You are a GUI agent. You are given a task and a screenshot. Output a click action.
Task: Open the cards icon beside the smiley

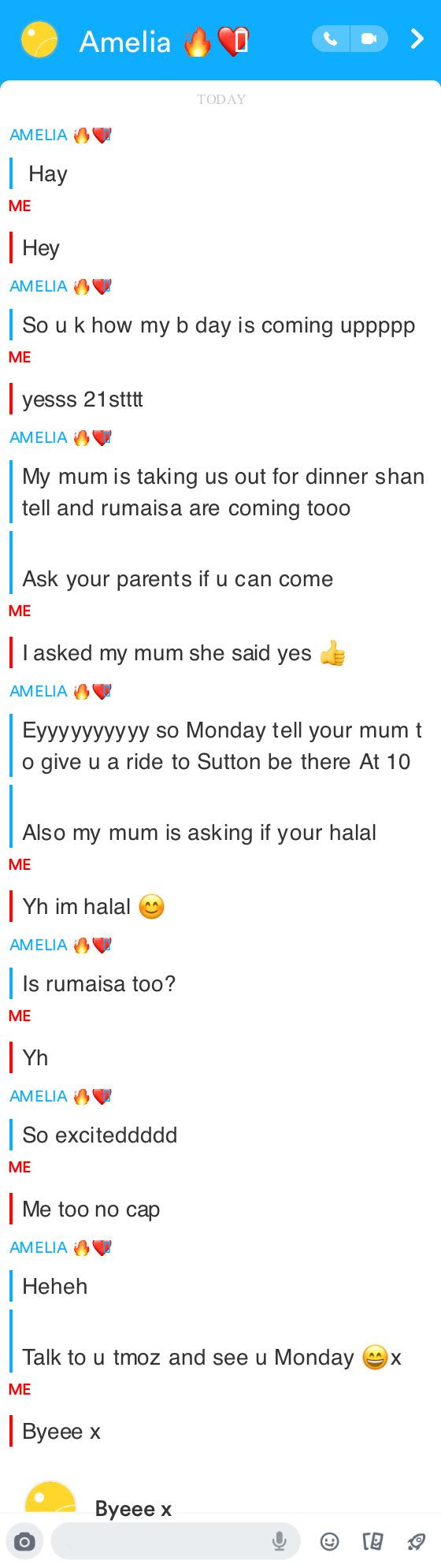coord(372,1541)
